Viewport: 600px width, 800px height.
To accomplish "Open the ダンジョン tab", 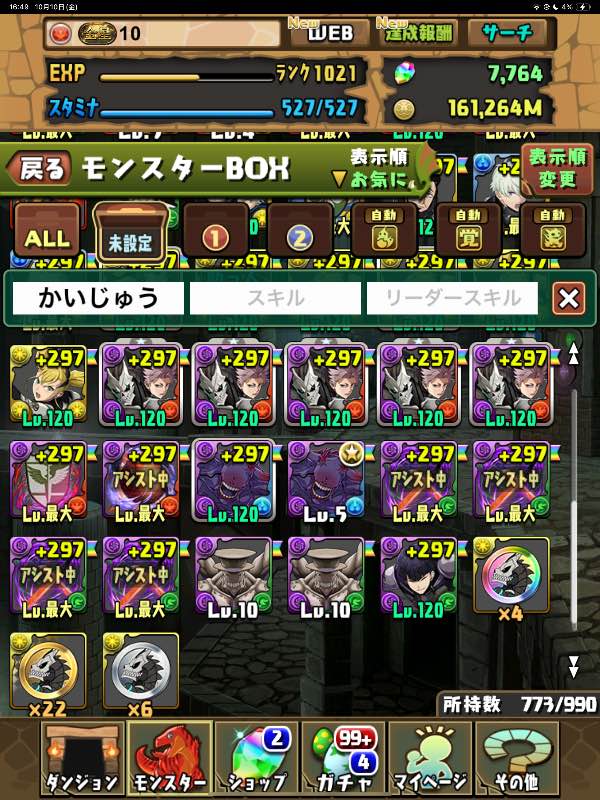I will coord(82,759).
